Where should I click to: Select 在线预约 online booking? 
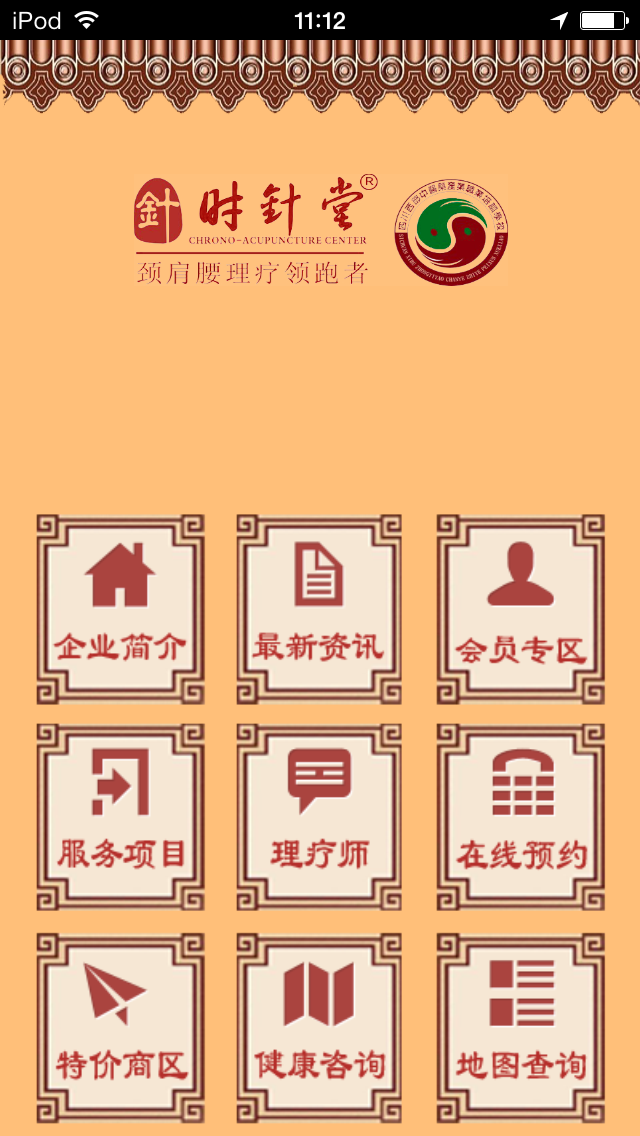click(x=520, y=817)
